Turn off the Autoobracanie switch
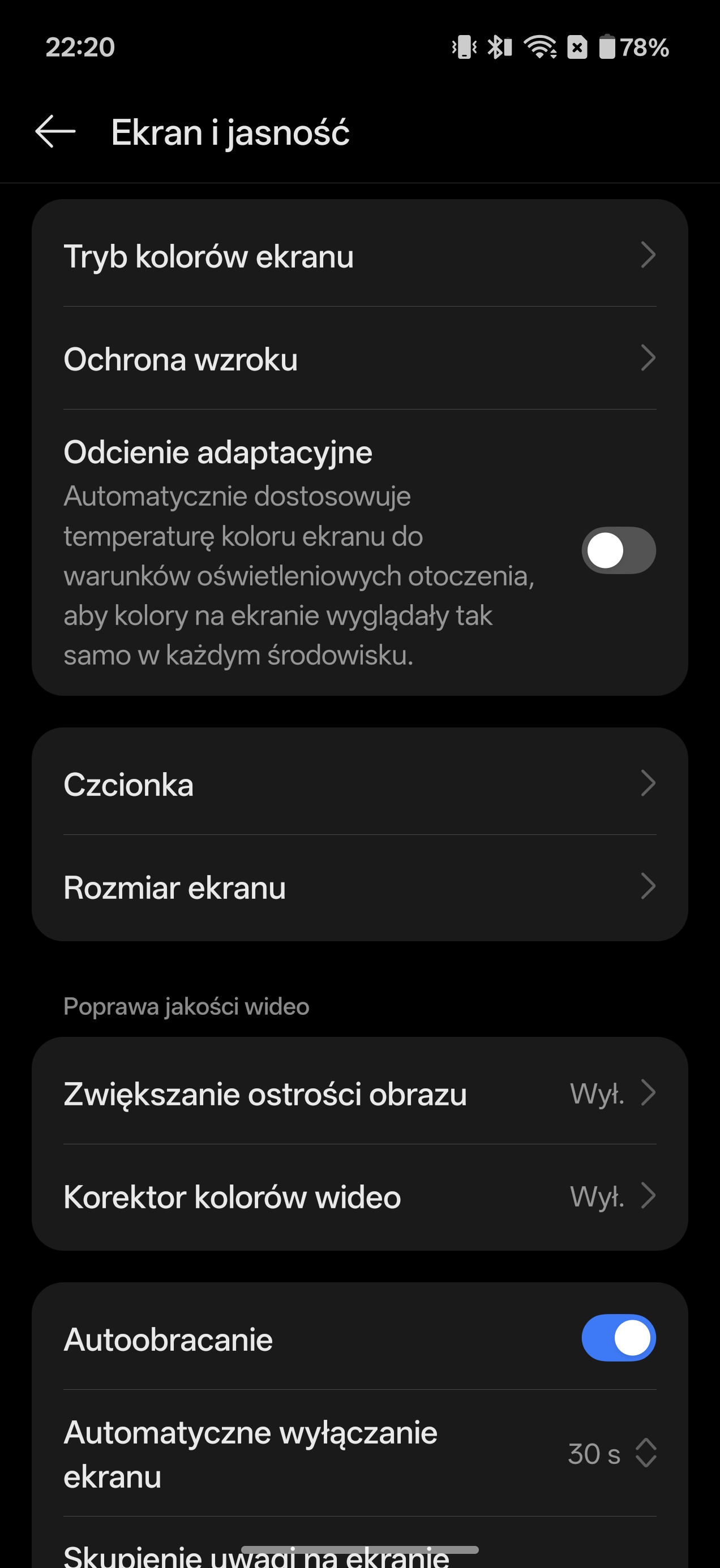 (x=618, y=1338)
